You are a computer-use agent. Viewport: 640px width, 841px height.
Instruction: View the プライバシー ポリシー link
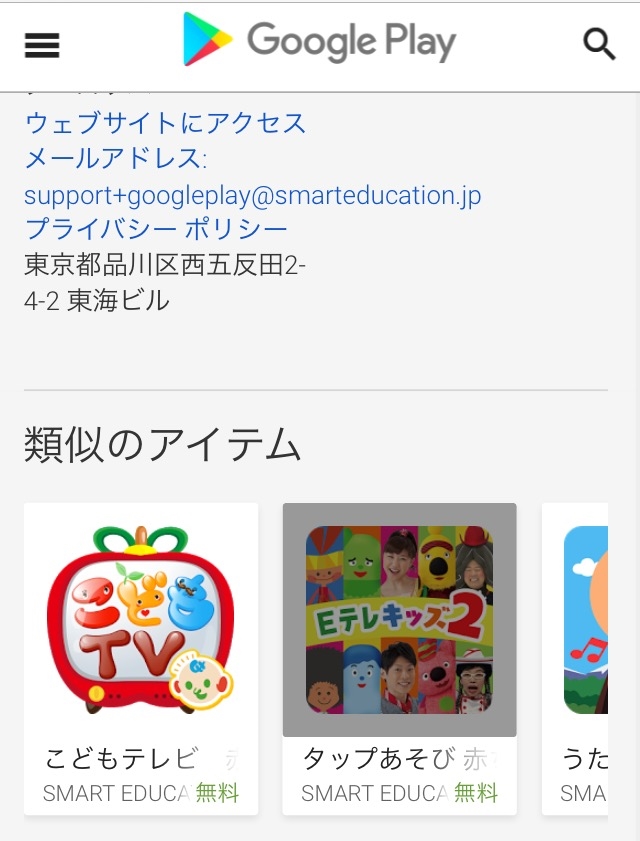click(156, 229)
